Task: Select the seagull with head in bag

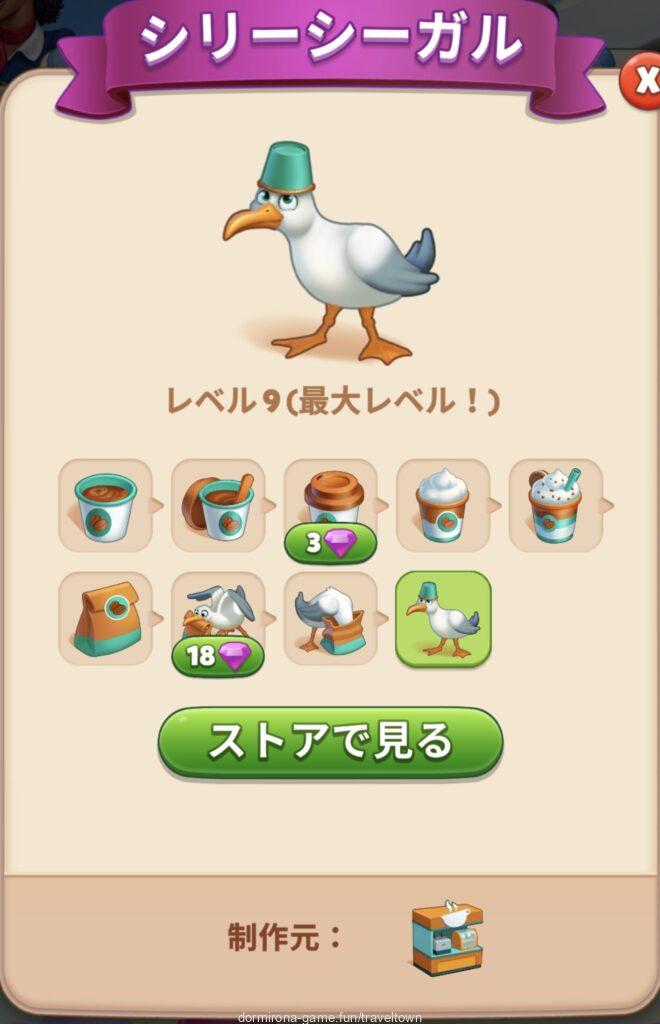Action: pyautogui.click(x=331, y=618)
